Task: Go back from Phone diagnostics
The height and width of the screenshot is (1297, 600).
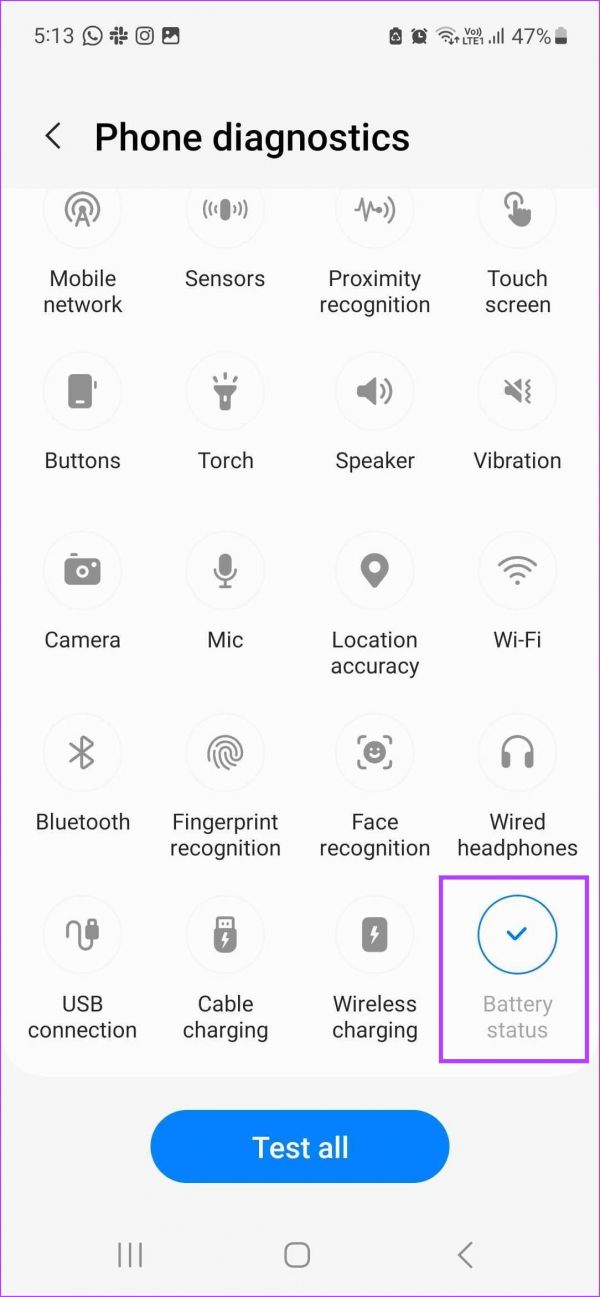Action: pos(54,137)
